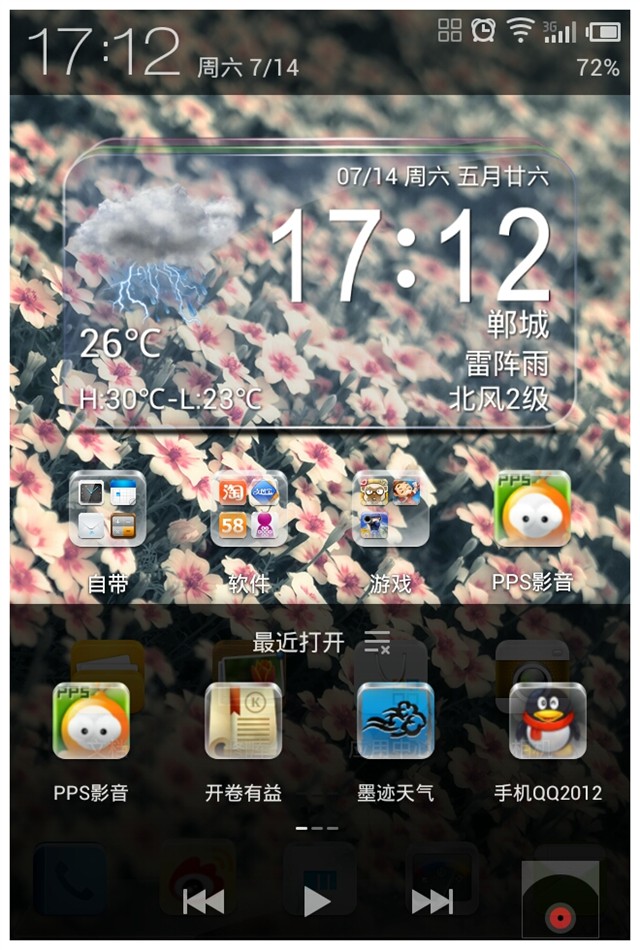Open 手机QQ2012 from recent apps
This screenshot has width=640, height=950.
pyautogui.click(x=547, y=722)
